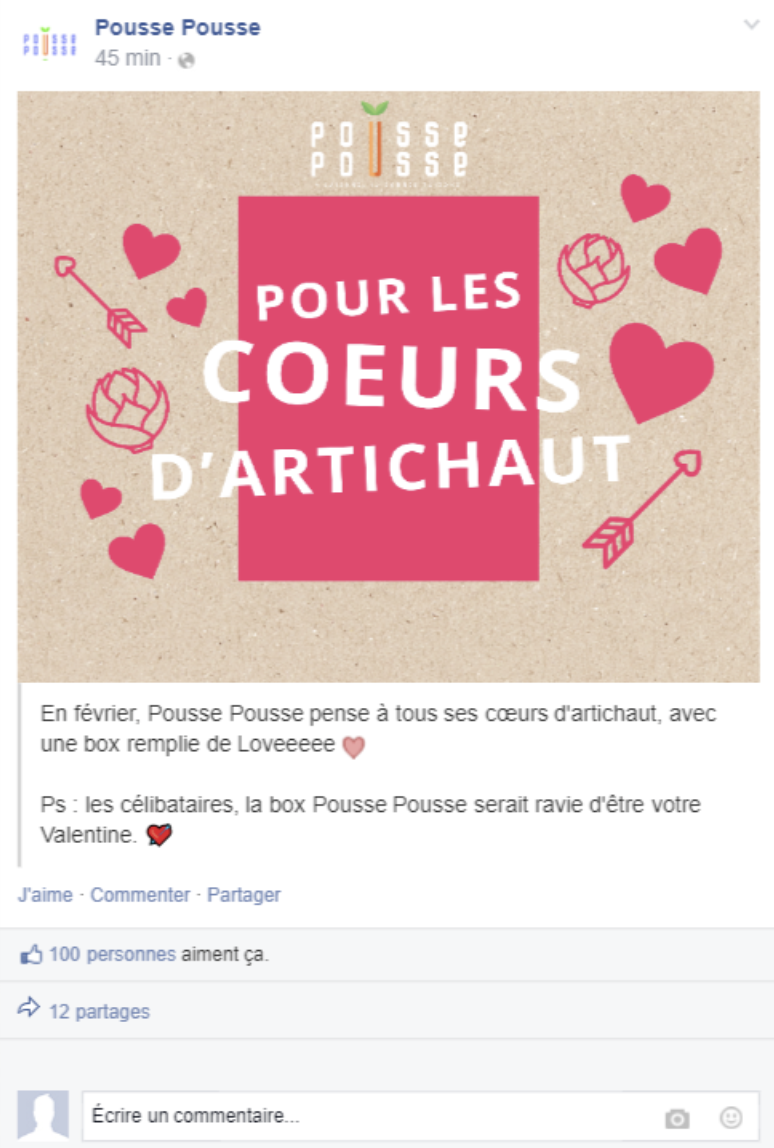This screenshot has width=774, height=1148.
Task: Attach a photo with camera icon
Action: tap(677, 1118)
